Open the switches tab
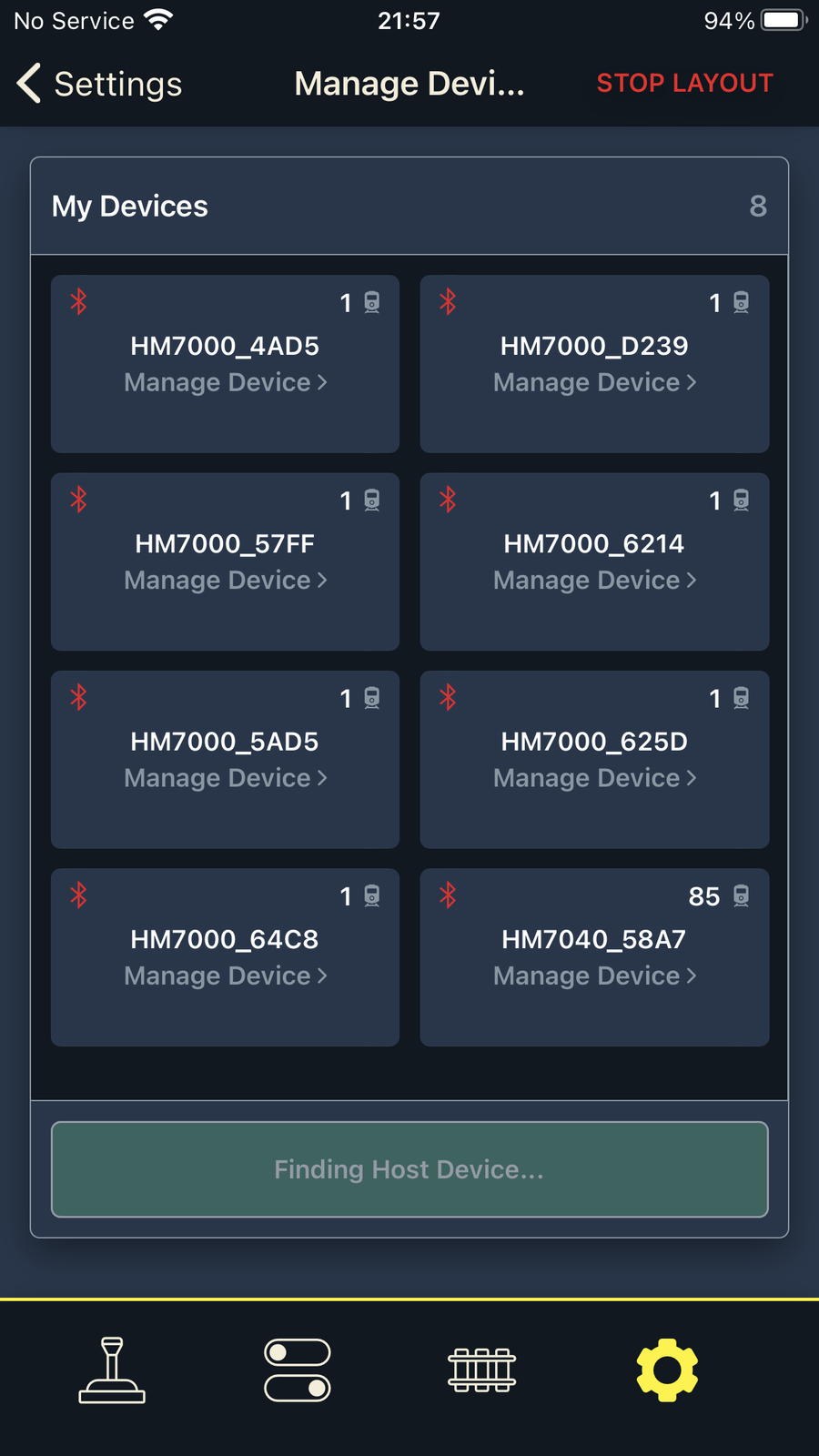This screenshot has height=1456, width=819. [298, 1370]
